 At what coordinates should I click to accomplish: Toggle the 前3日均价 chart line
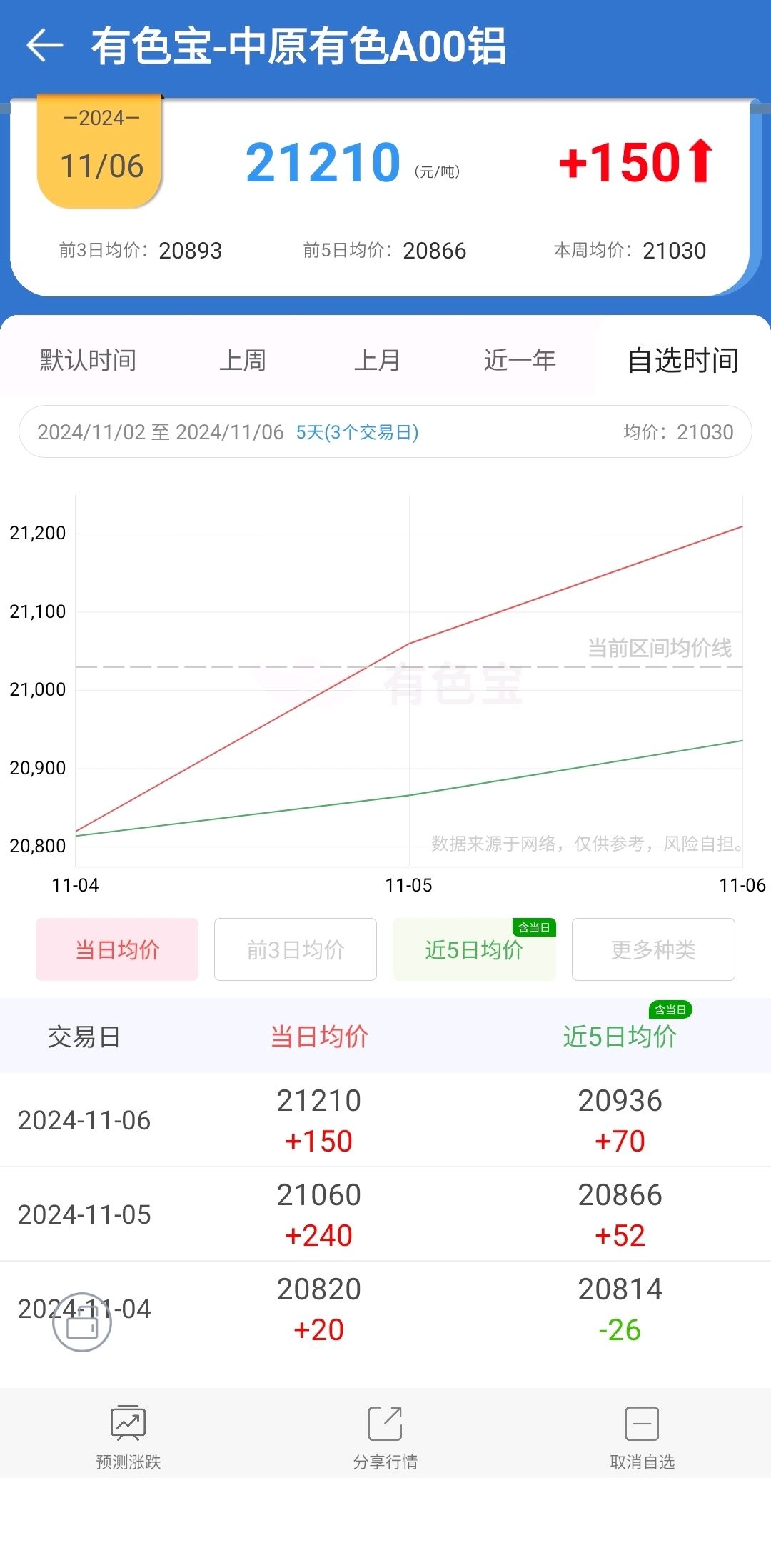tap(296, 949)
